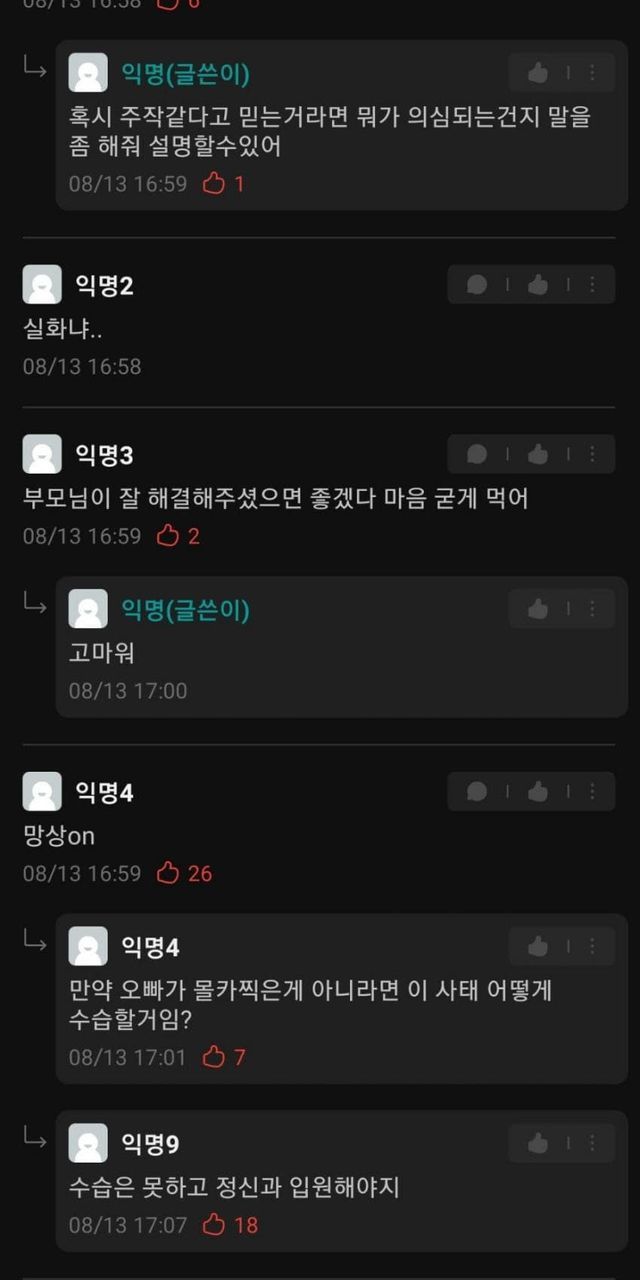The width and height of the screenshot is (640, 1280).
Task: Open overflow menu on 익명2's comment
Action: point(592,285)
